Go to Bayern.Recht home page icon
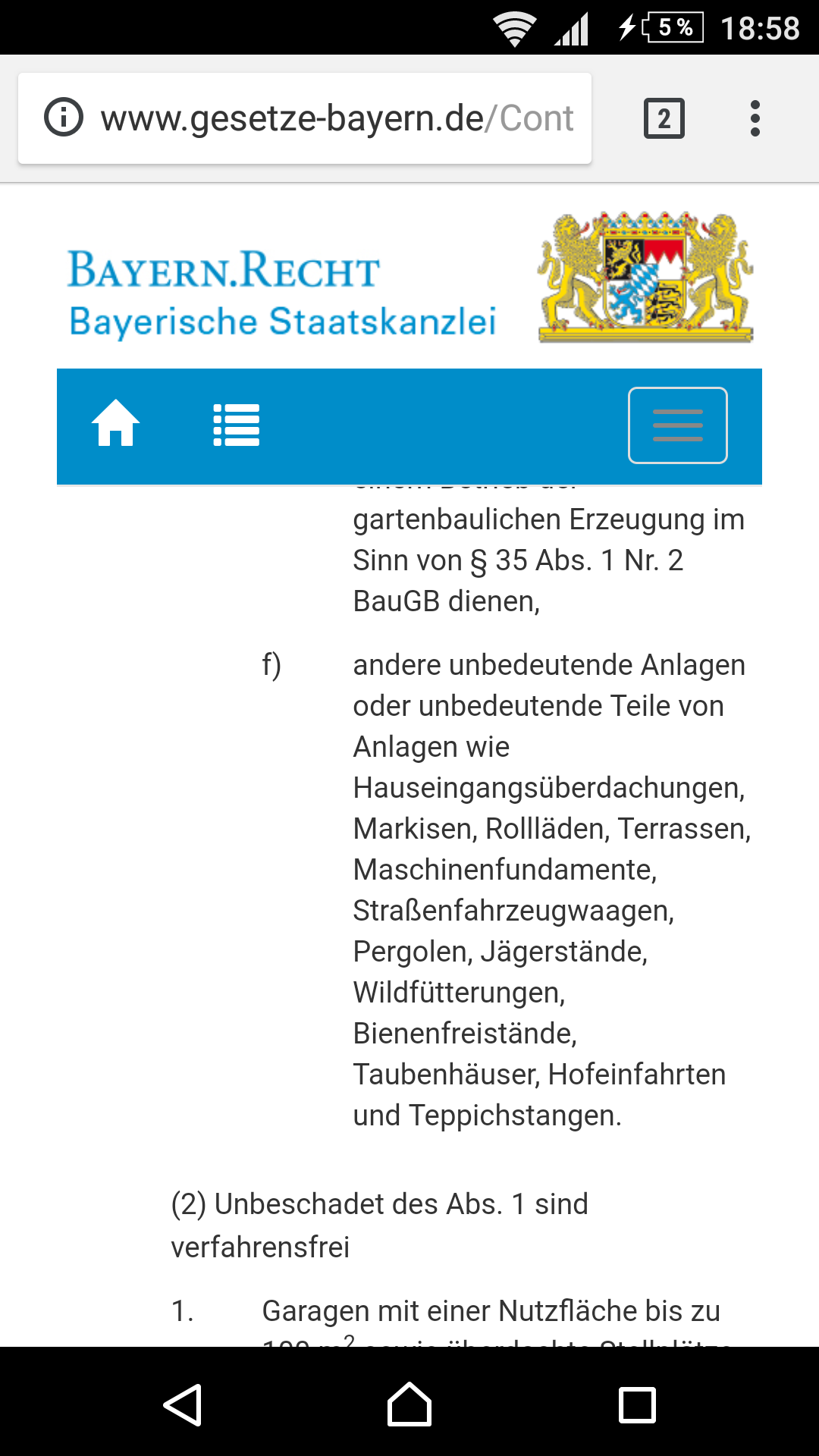Image resolution: width=819 pixels, height=1456 pixels. [115, 424]
